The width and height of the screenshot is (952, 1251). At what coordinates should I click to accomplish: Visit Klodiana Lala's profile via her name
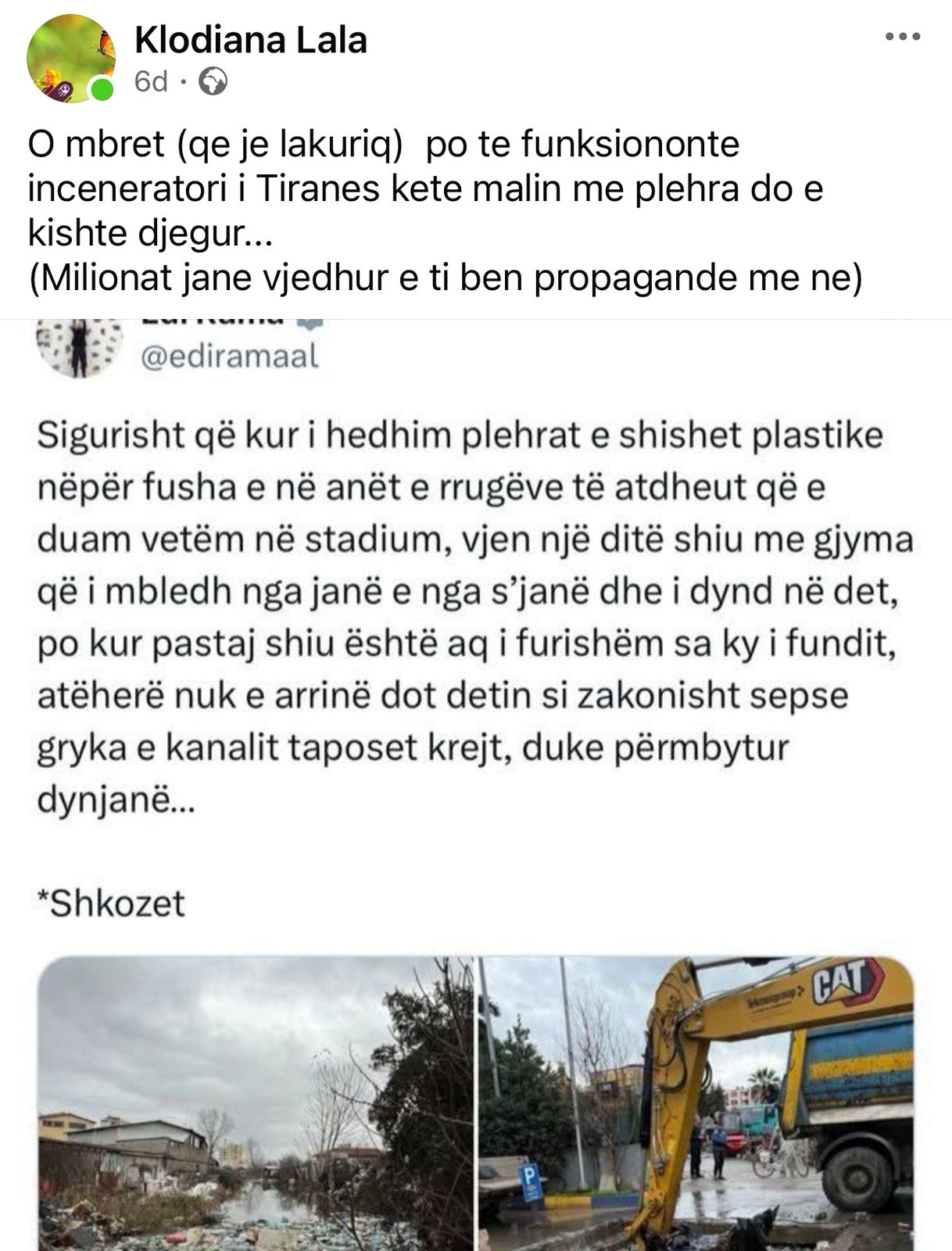click(x=251, y=41)
